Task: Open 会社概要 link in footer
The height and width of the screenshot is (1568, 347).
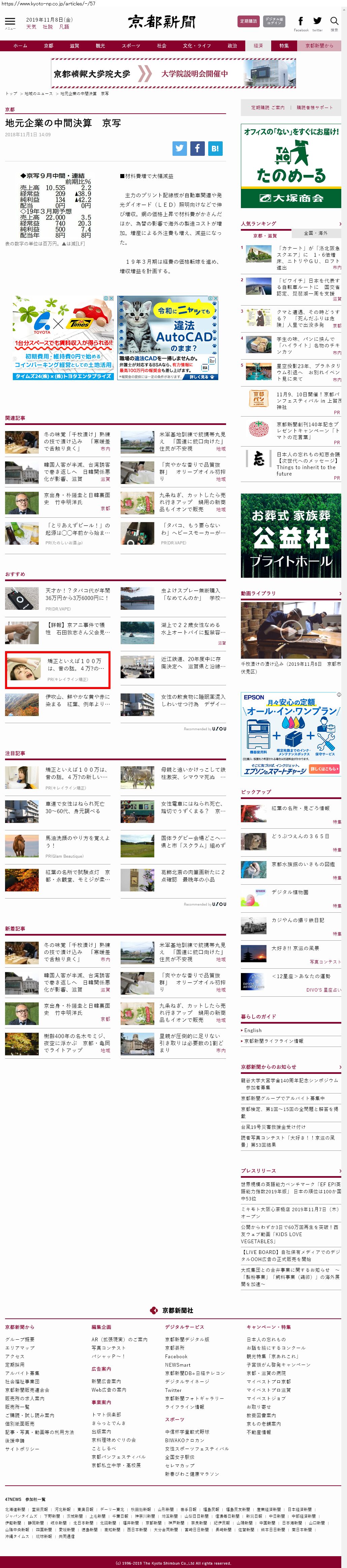Action: click(20, 1339)
